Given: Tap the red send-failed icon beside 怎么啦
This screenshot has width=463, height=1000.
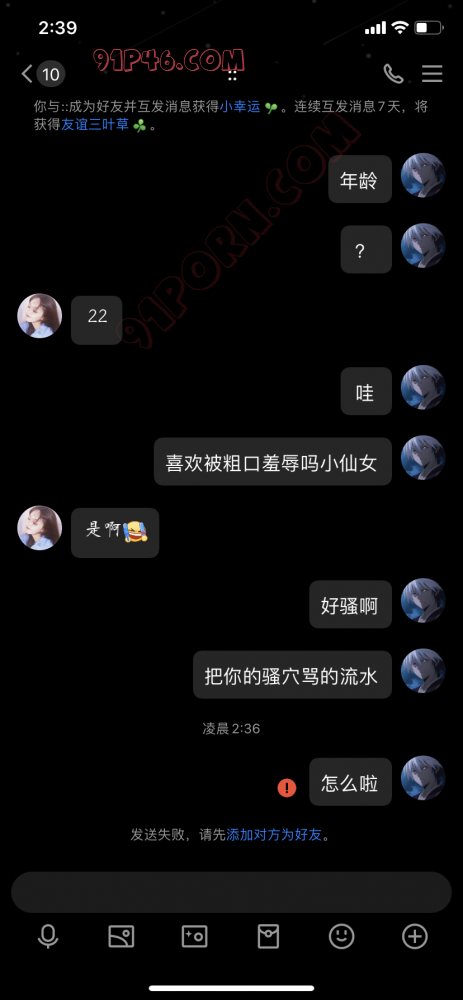Looking at the screenshot, I should pyautogui.click(x=287, y=788).
